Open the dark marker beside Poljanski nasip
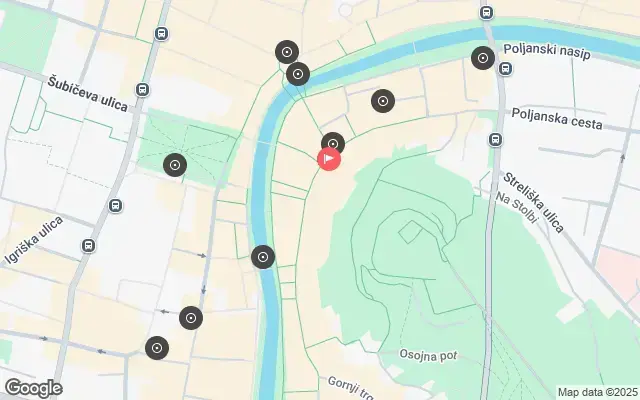Image resolution: width=640 pixels, height=400 pixels. [x=483, y=58]
